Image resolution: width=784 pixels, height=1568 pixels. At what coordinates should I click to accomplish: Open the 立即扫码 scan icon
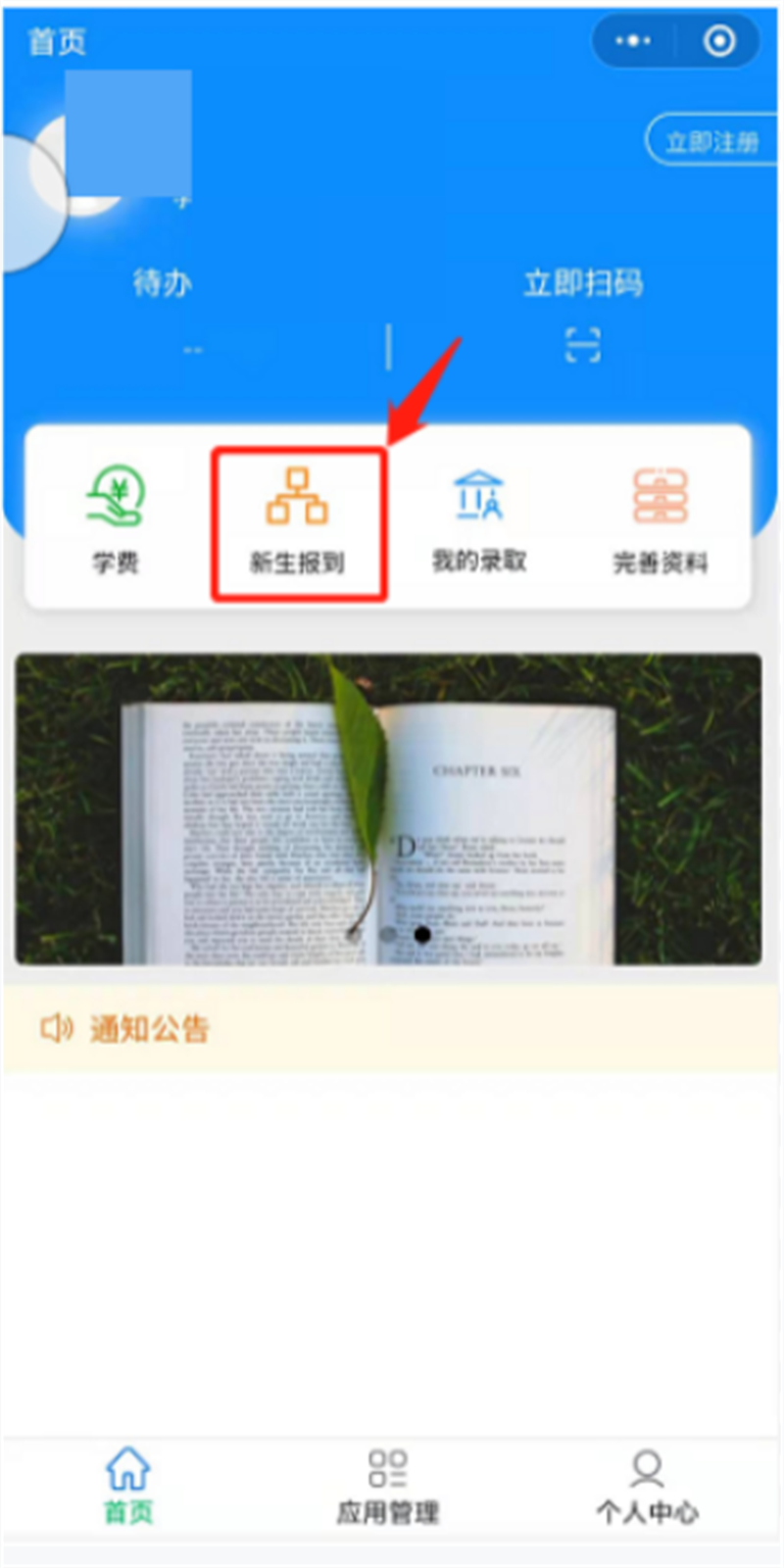coord(583,346)
